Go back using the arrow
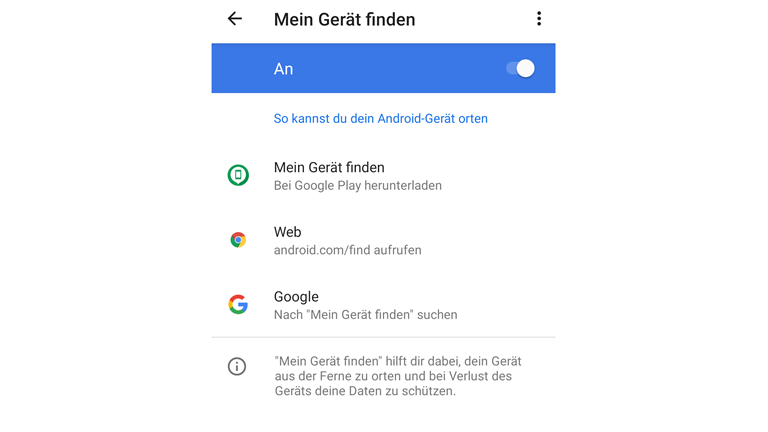 click(x=235, y=19)
